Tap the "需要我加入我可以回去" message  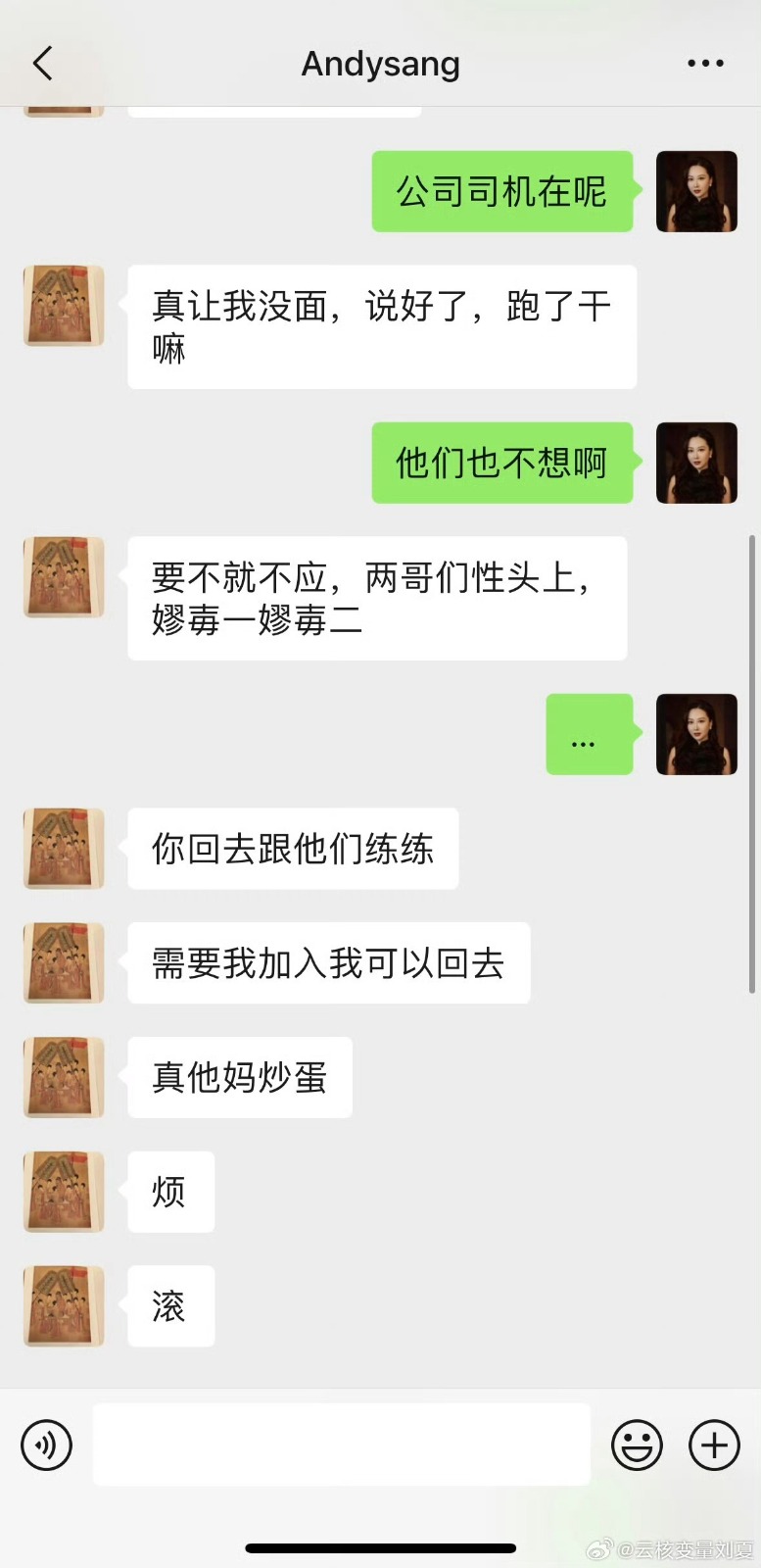coord(327,963)
